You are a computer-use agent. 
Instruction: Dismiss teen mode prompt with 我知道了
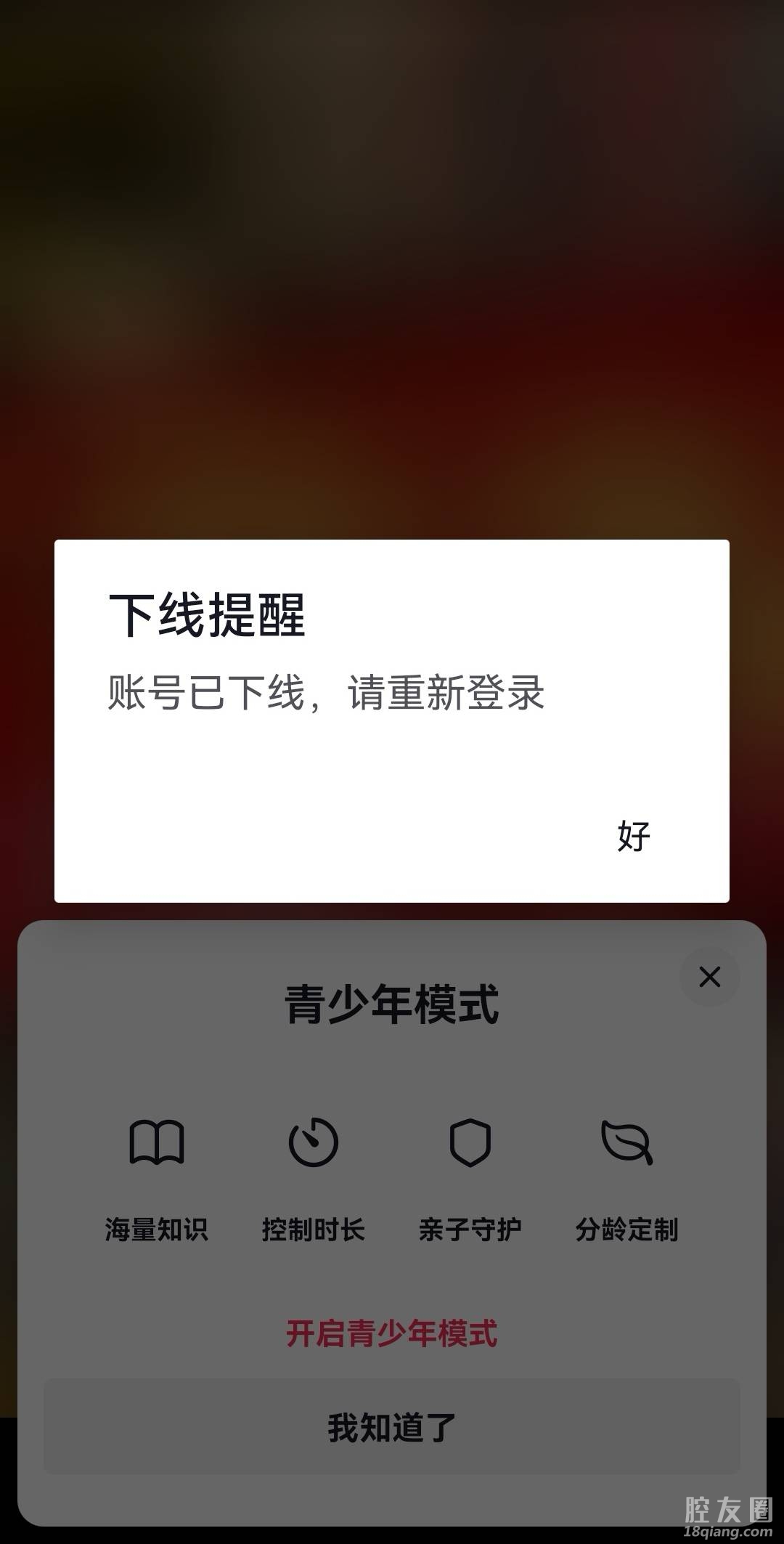(391, 1427)
